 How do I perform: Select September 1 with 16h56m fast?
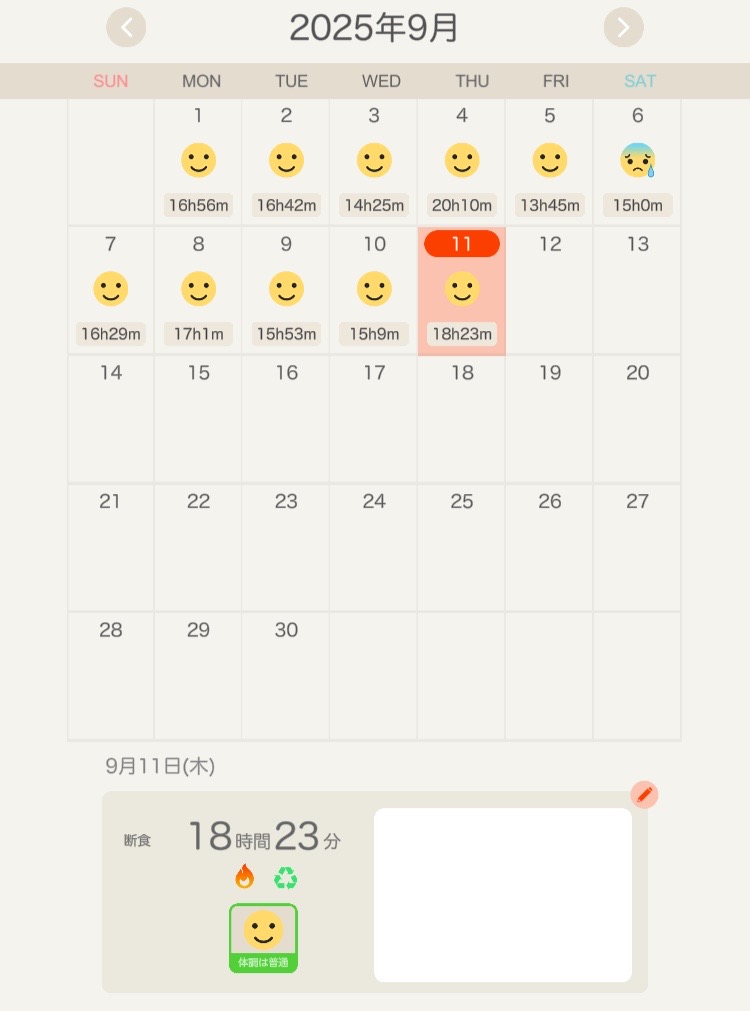[198, 162]
